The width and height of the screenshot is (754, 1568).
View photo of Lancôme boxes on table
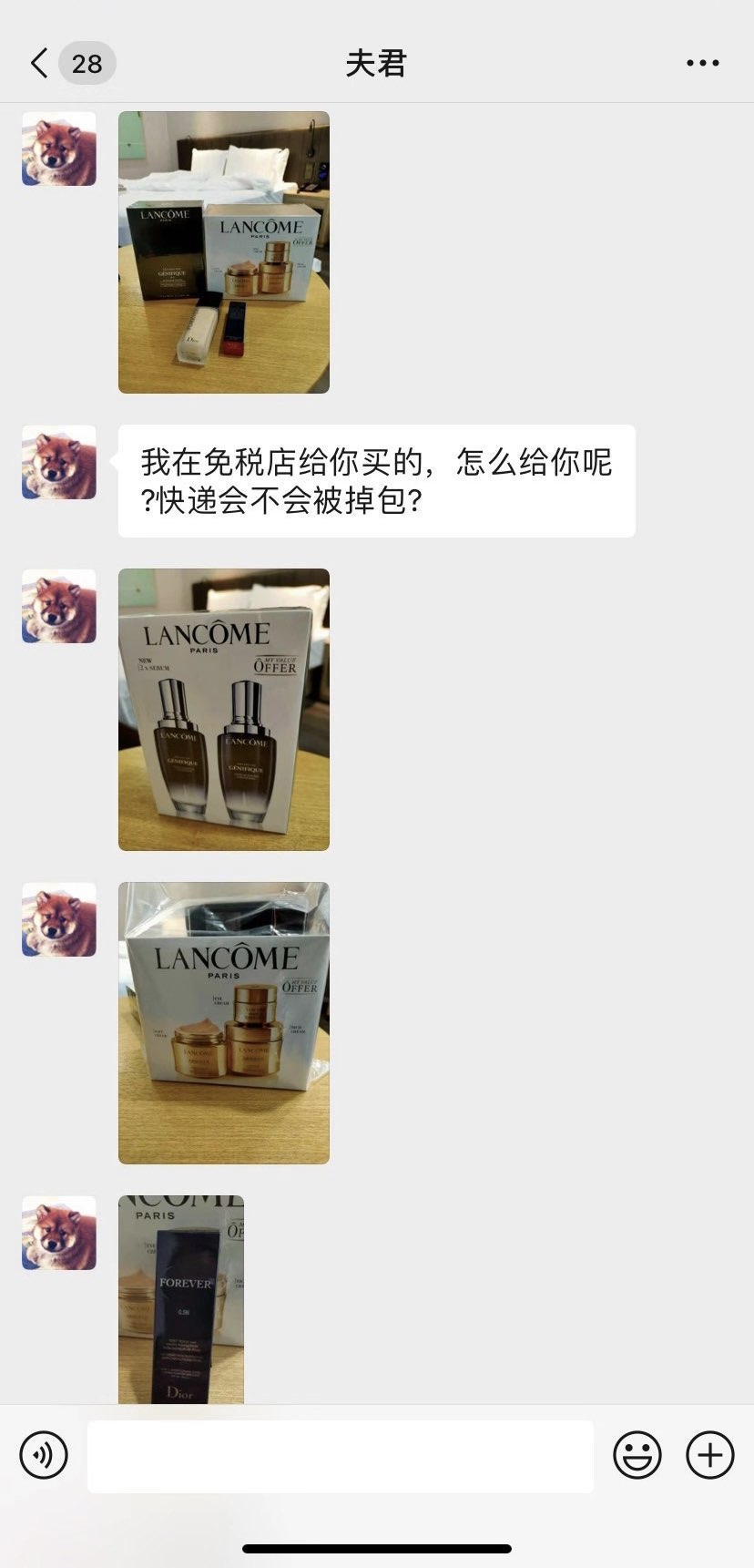224,252
